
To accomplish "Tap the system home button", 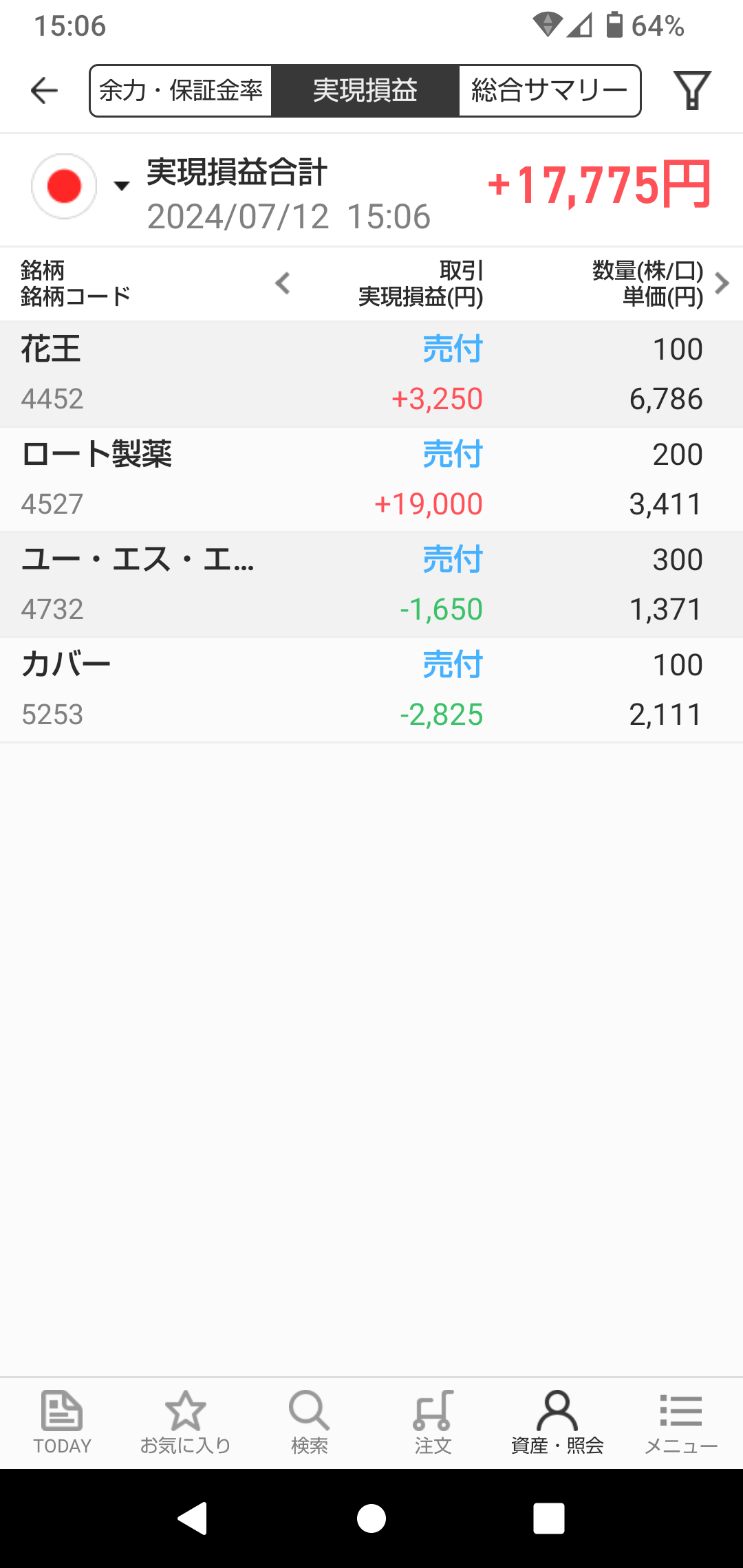I will click(x=371, y=1518).
